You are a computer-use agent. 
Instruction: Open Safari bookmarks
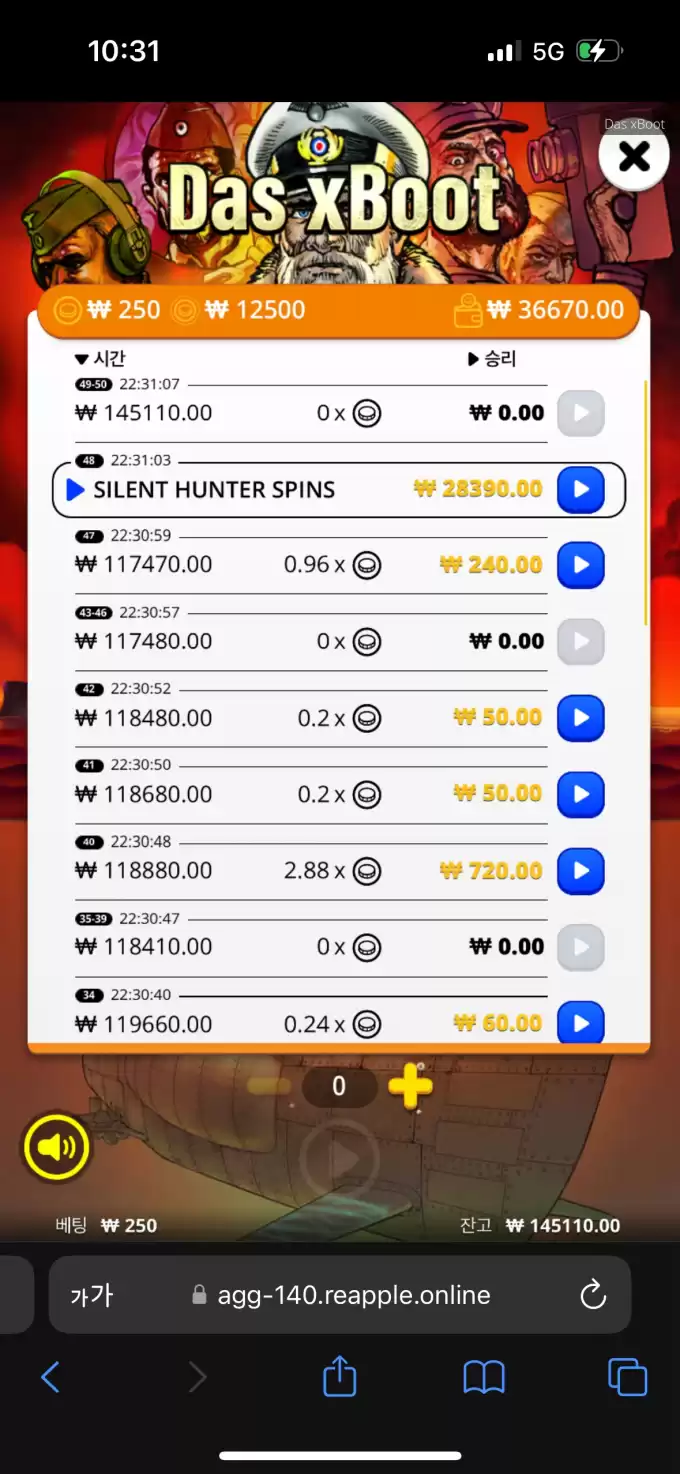click(484, 1378)
